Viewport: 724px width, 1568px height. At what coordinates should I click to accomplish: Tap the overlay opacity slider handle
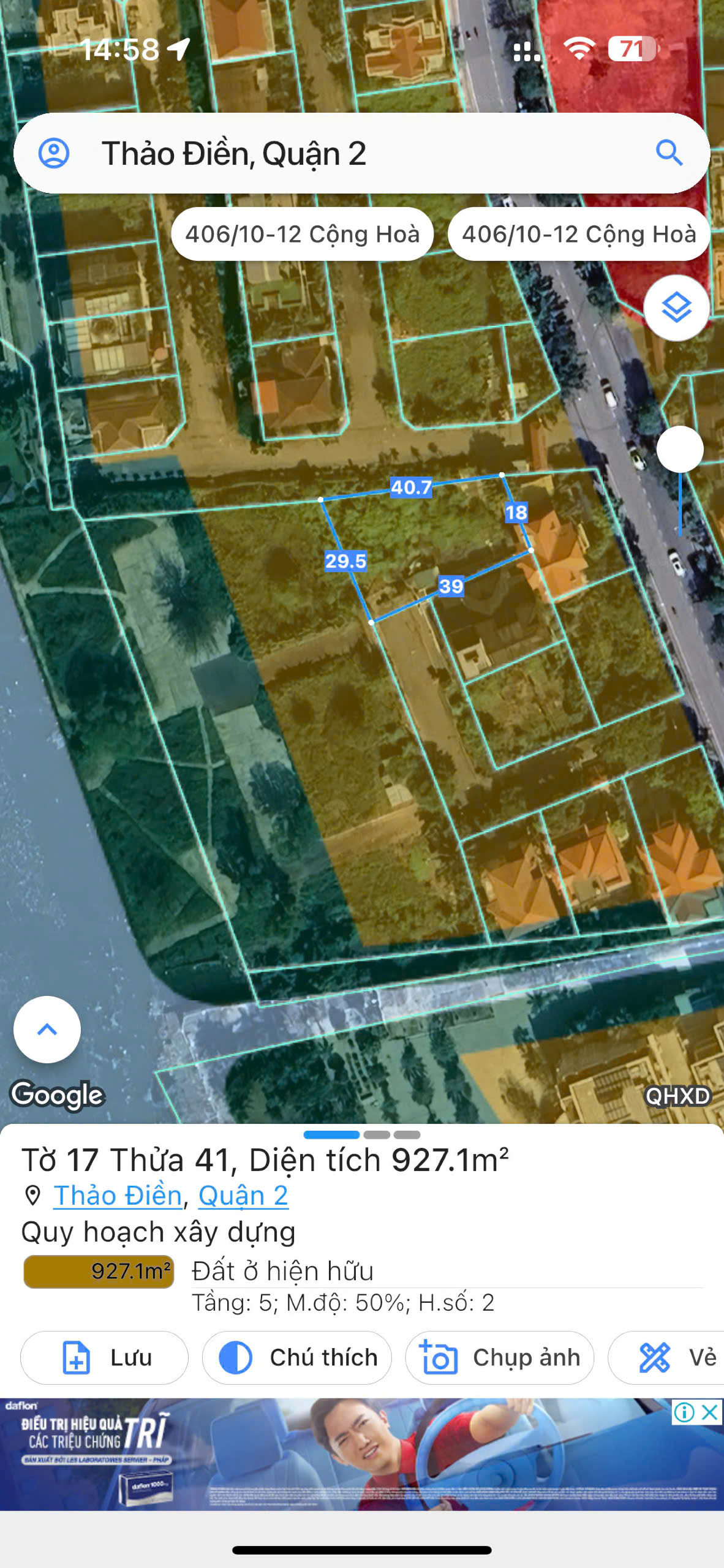coord(679,449)
